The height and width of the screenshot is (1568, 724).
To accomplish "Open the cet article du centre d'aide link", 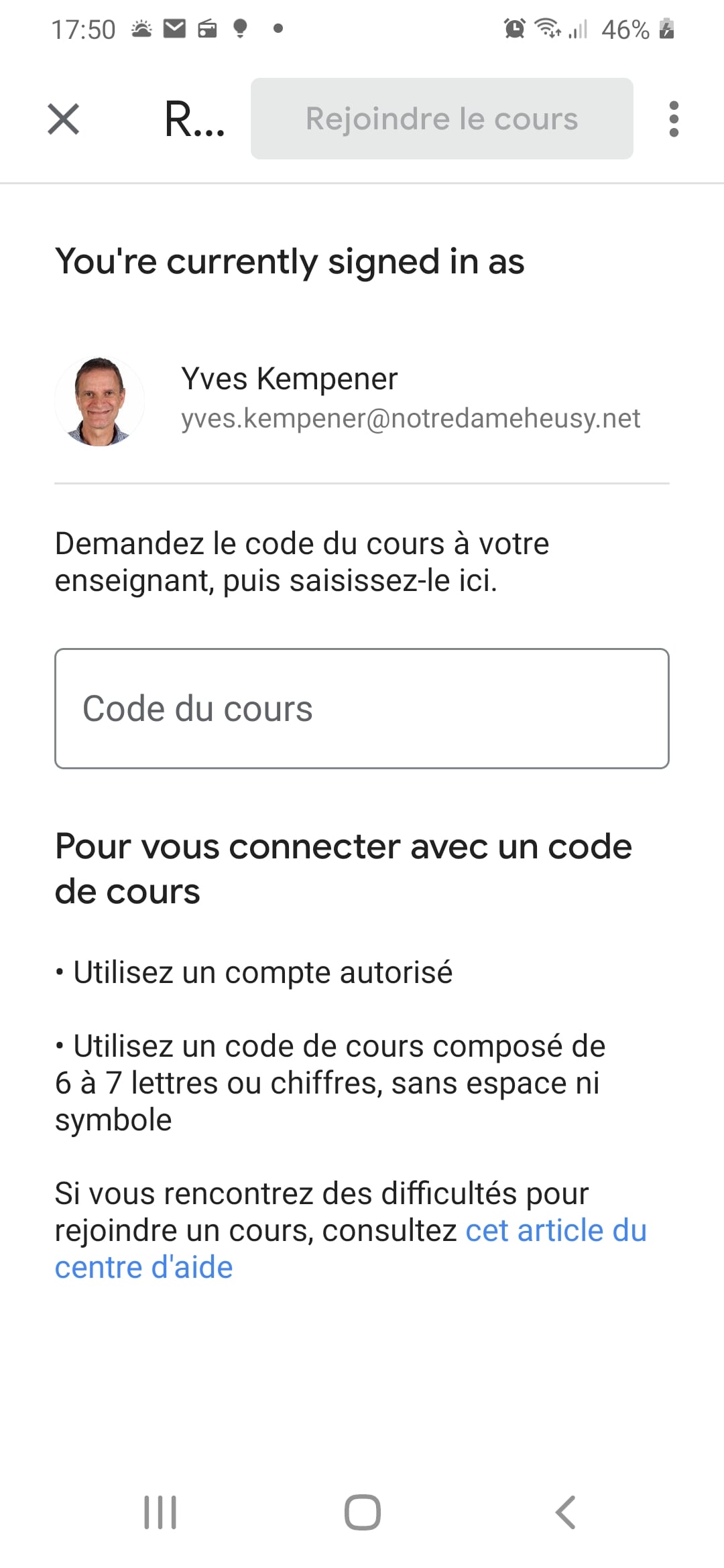I will (x=555, y=1231).
